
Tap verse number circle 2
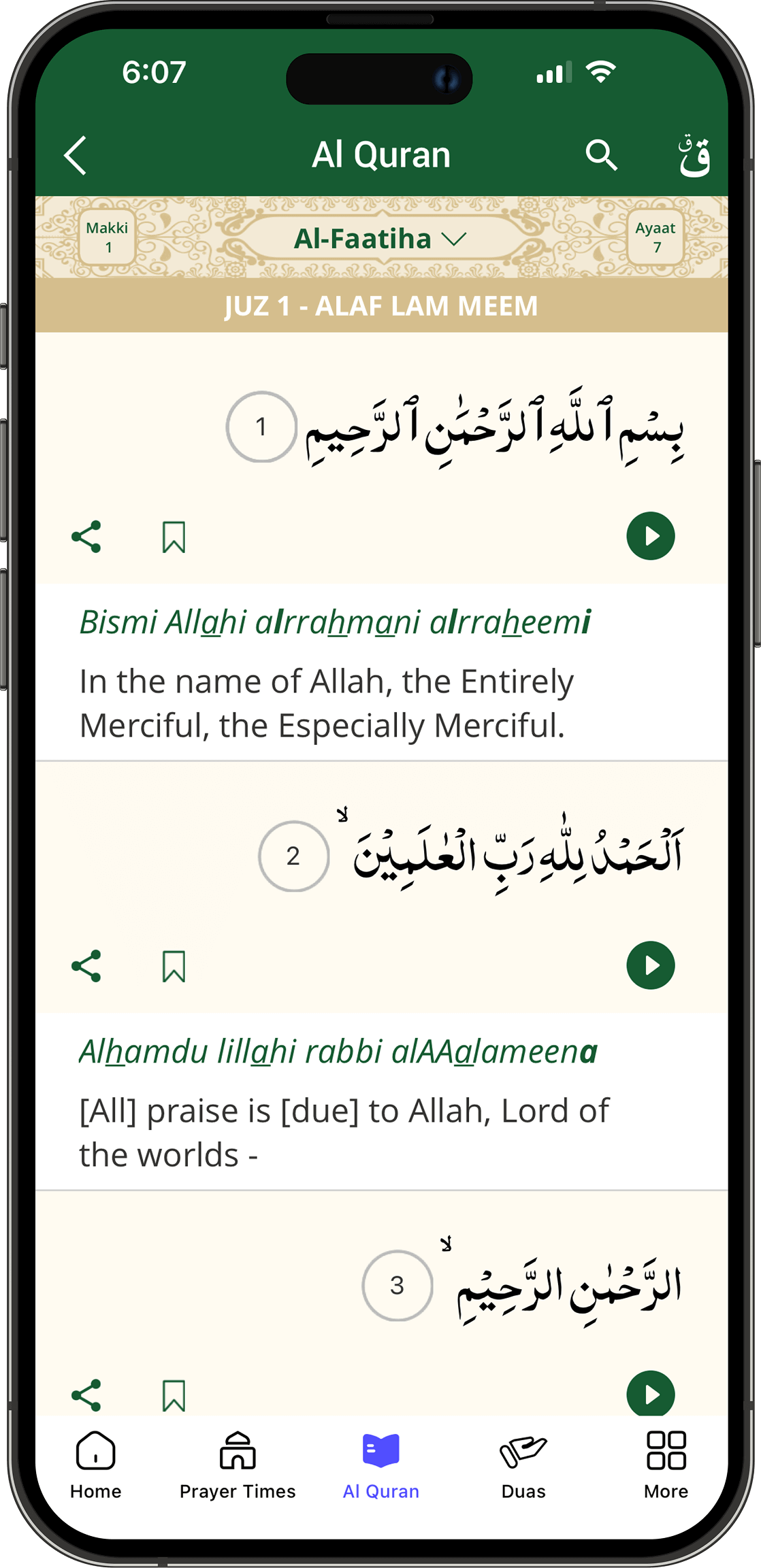point(293,856)
